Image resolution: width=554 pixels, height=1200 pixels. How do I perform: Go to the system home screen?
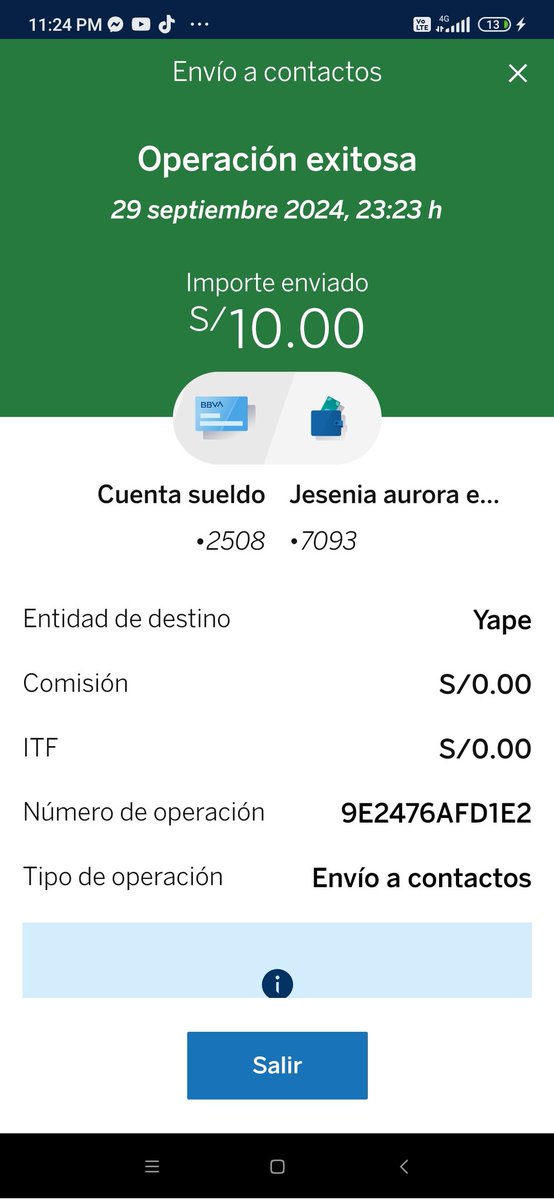277,1166
